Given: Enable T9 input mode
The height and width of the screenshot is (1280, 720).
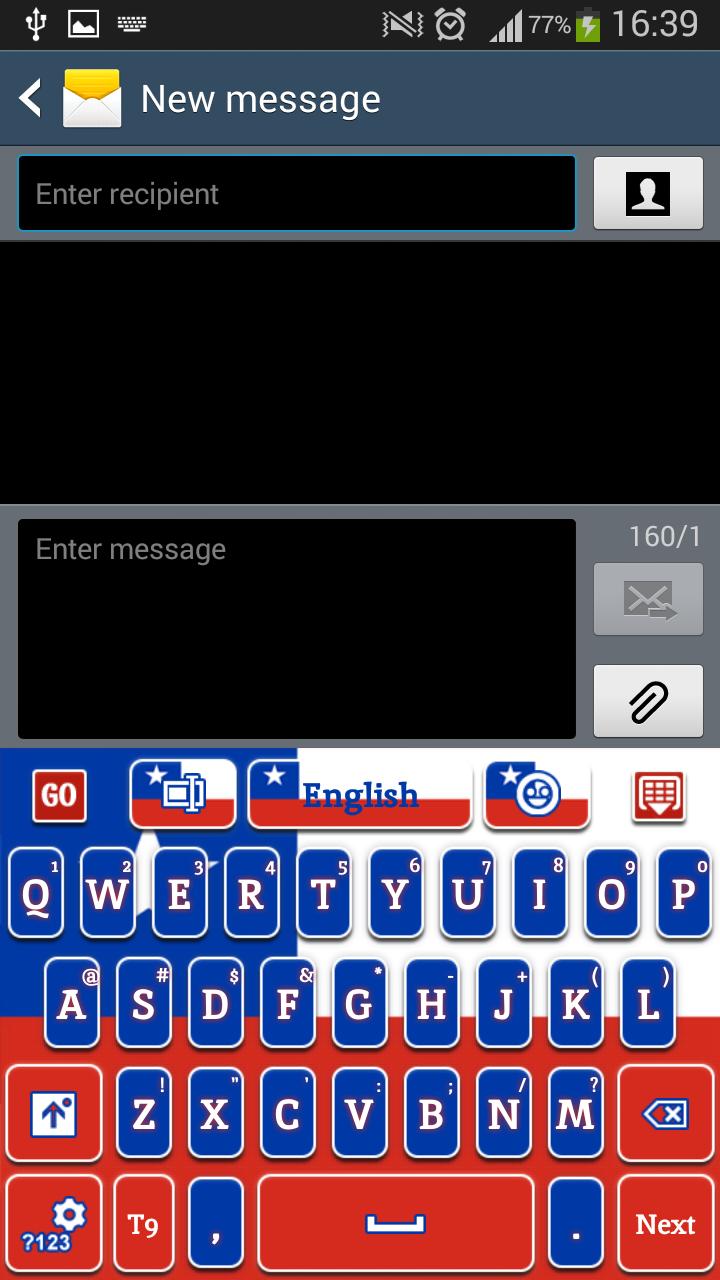Looking at the screenshot, I should tap(143, 1225).
